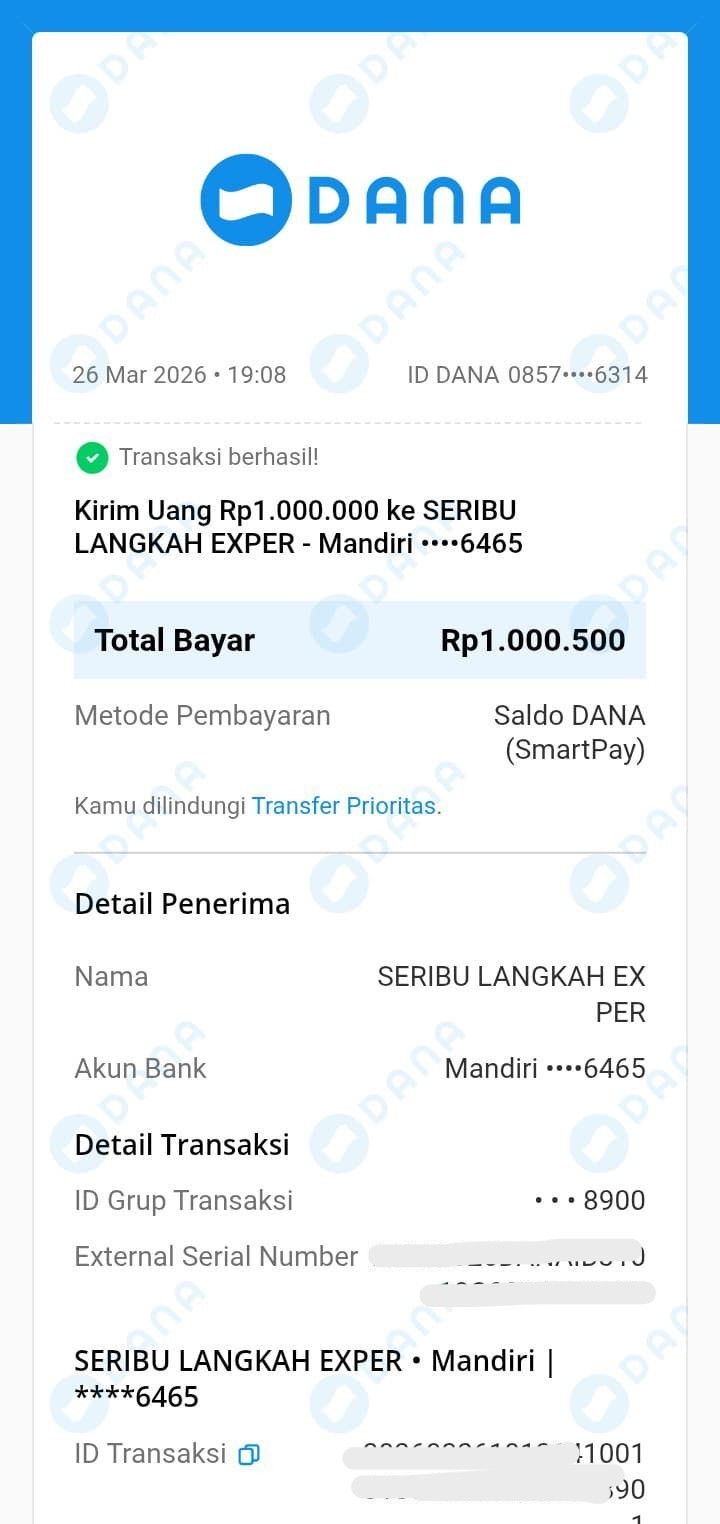Select the recipient name SERIBU LANGKAH EXPER
The width and height of the screenshot is (720, 1524).
coord(511,994)
